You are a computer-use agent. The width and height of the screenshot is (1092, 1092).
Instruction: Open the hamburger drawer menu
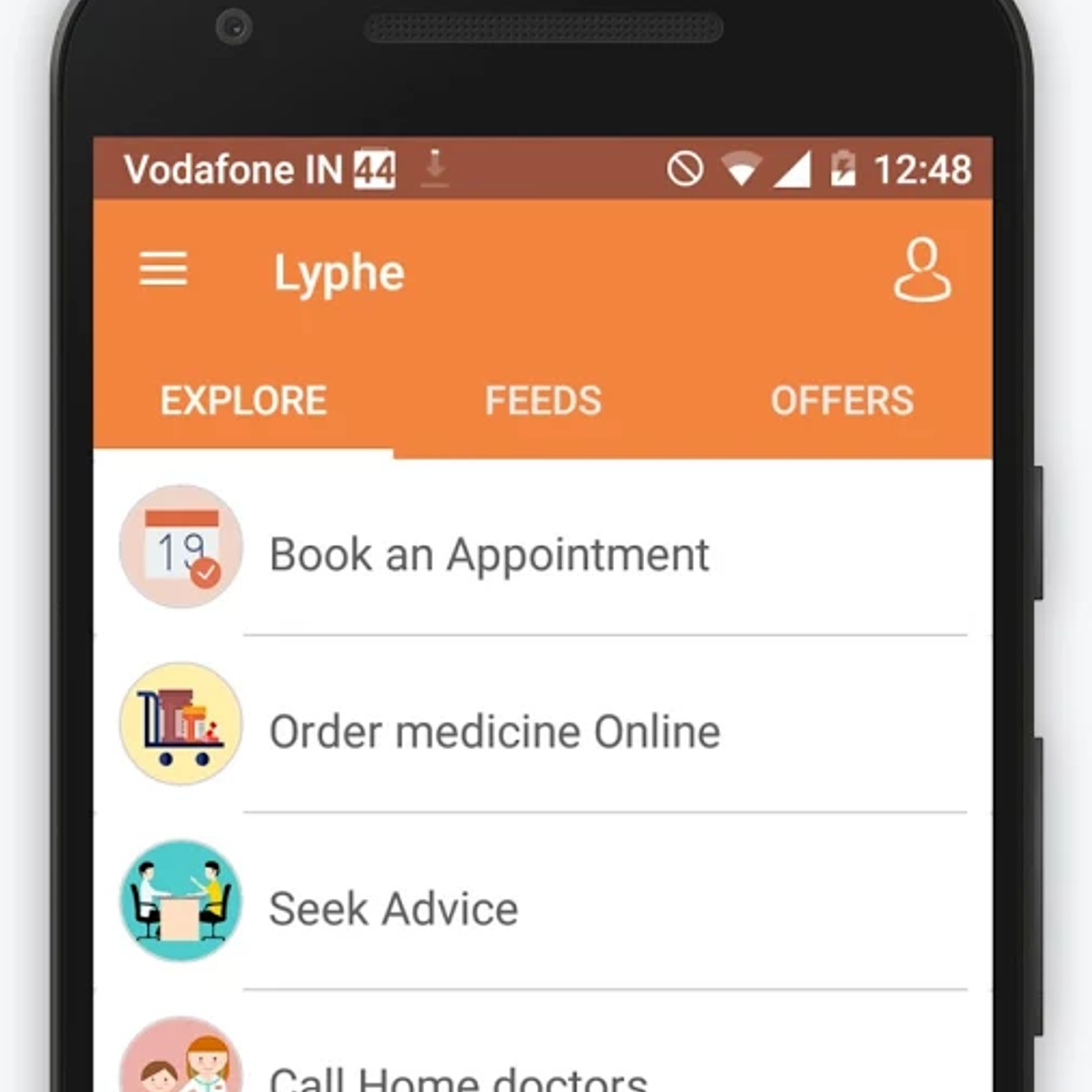[x=164, y=270]
